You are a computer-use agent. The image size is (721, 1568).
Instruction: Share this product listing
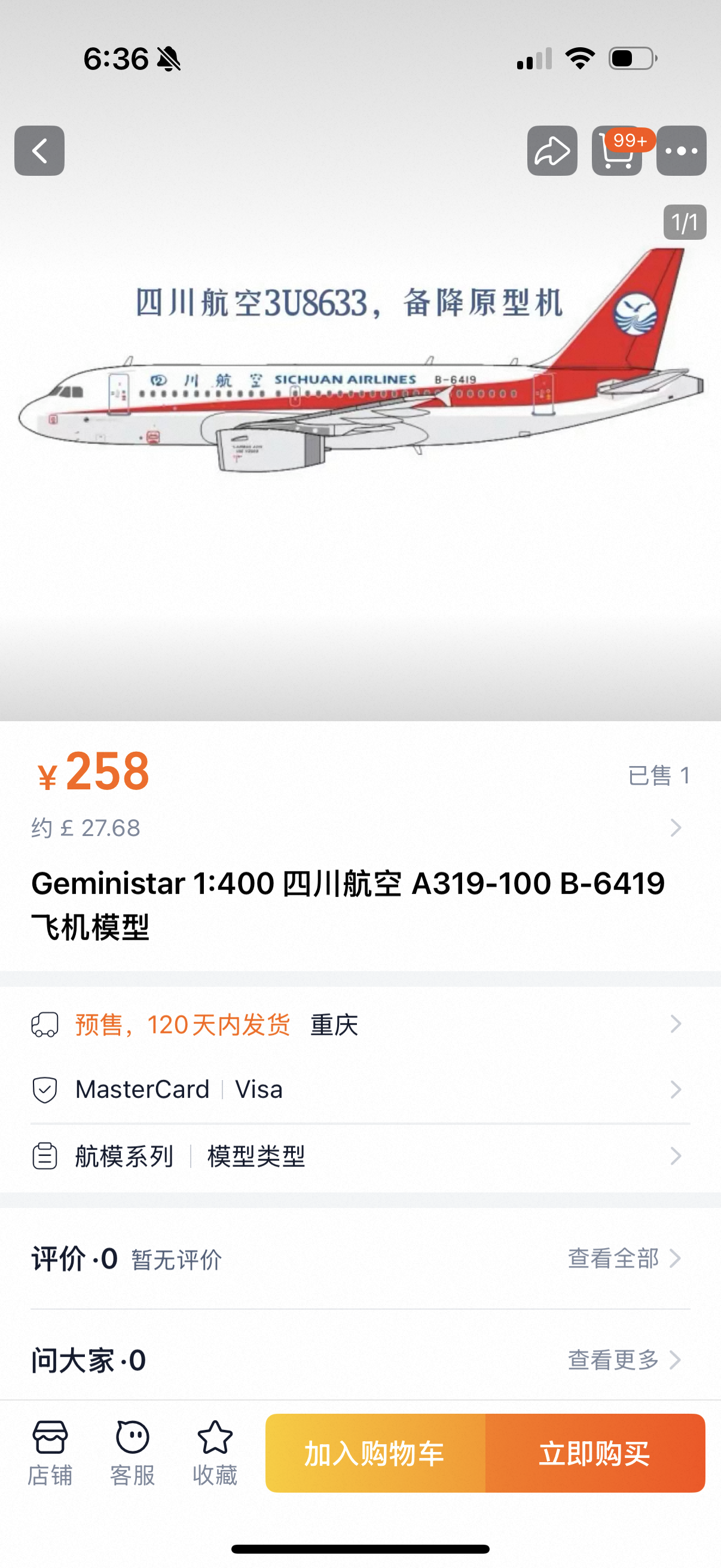[x=552, y=151]
